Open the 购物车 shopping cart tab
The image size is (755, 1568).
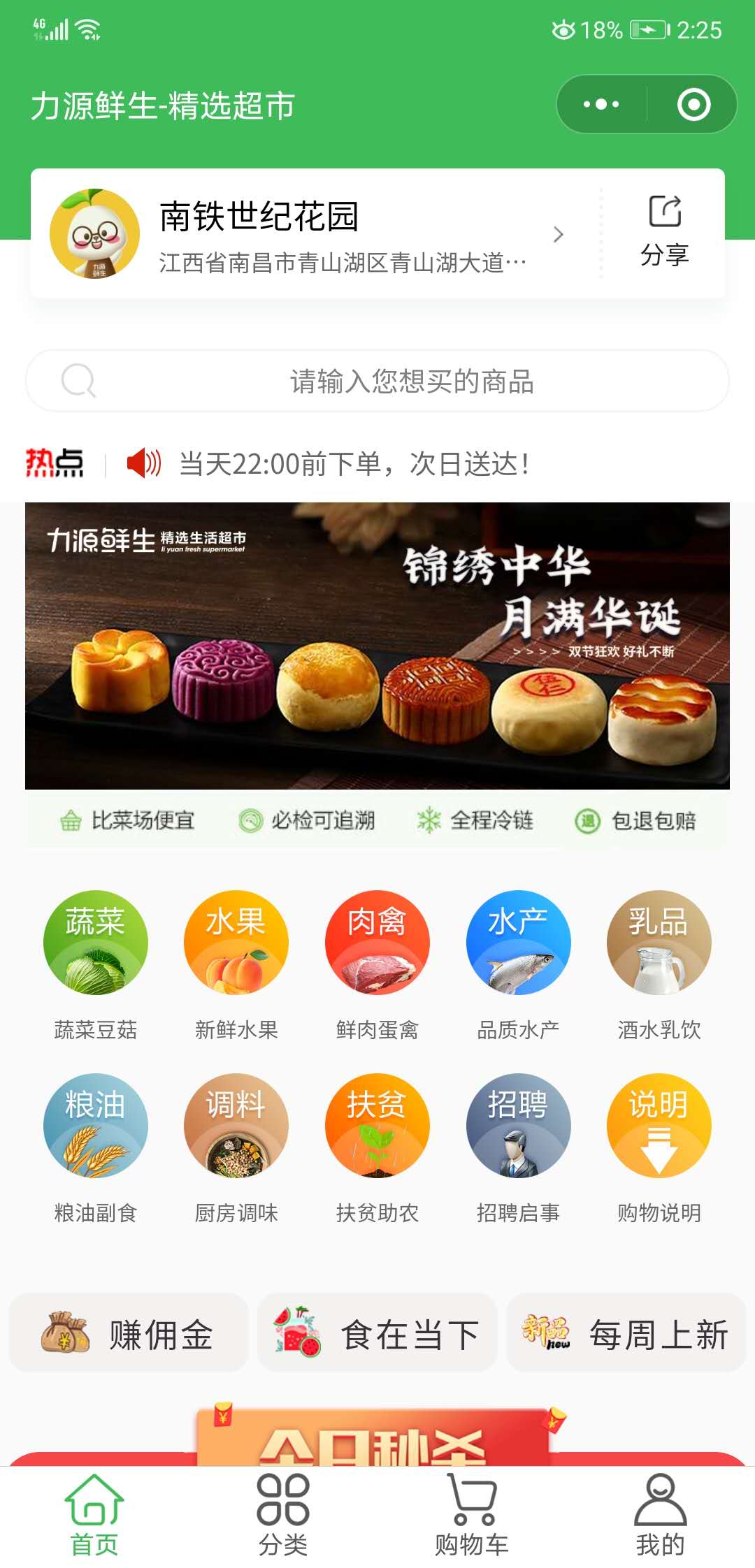(472, 1513)
